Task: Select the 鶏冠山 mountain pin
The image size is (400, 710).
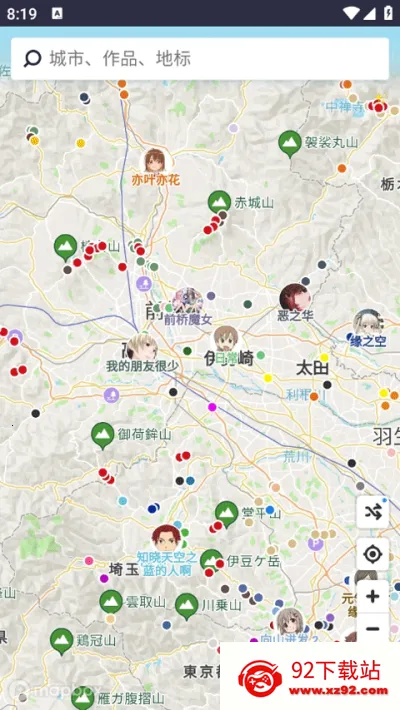Action: point(62,641)
